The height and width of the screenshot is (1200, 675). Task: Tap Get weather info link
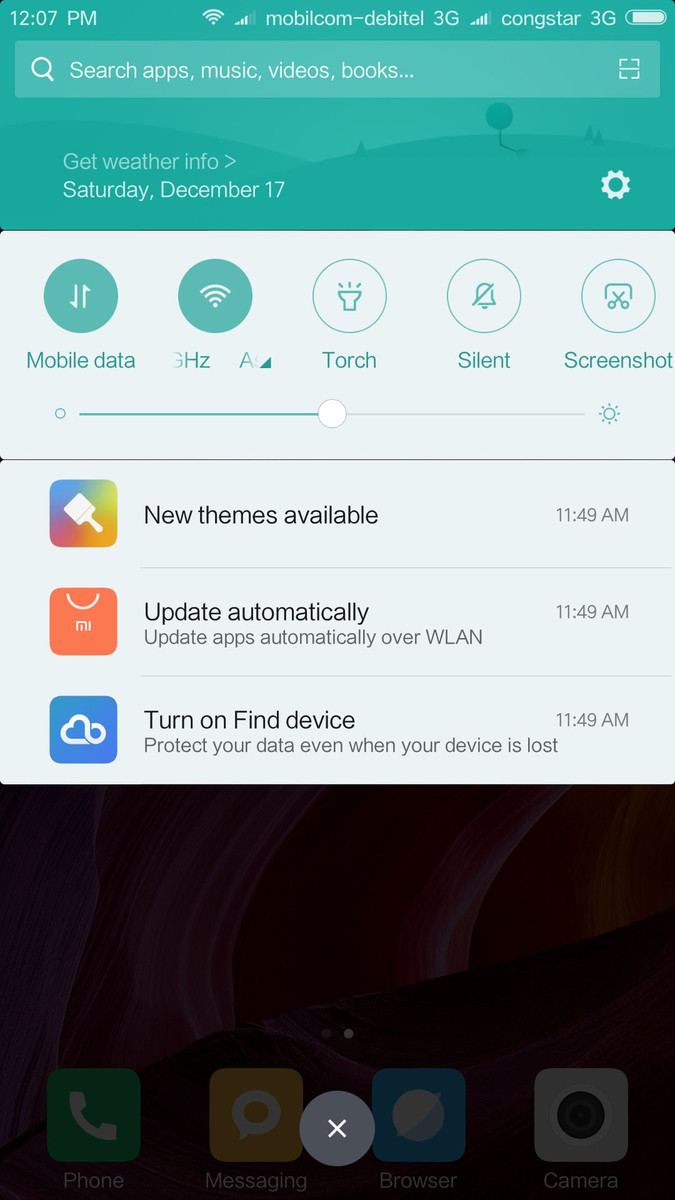coord(150,161)
